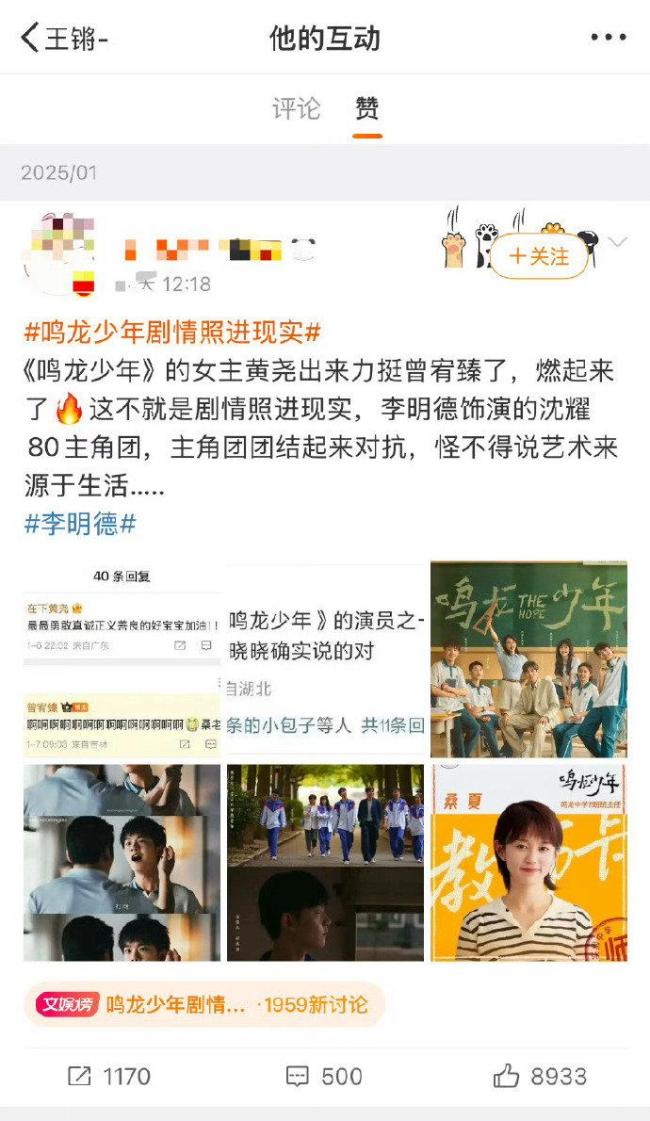
Task: Open the three-dot overflow menu
Action: [x=608, y=38]
